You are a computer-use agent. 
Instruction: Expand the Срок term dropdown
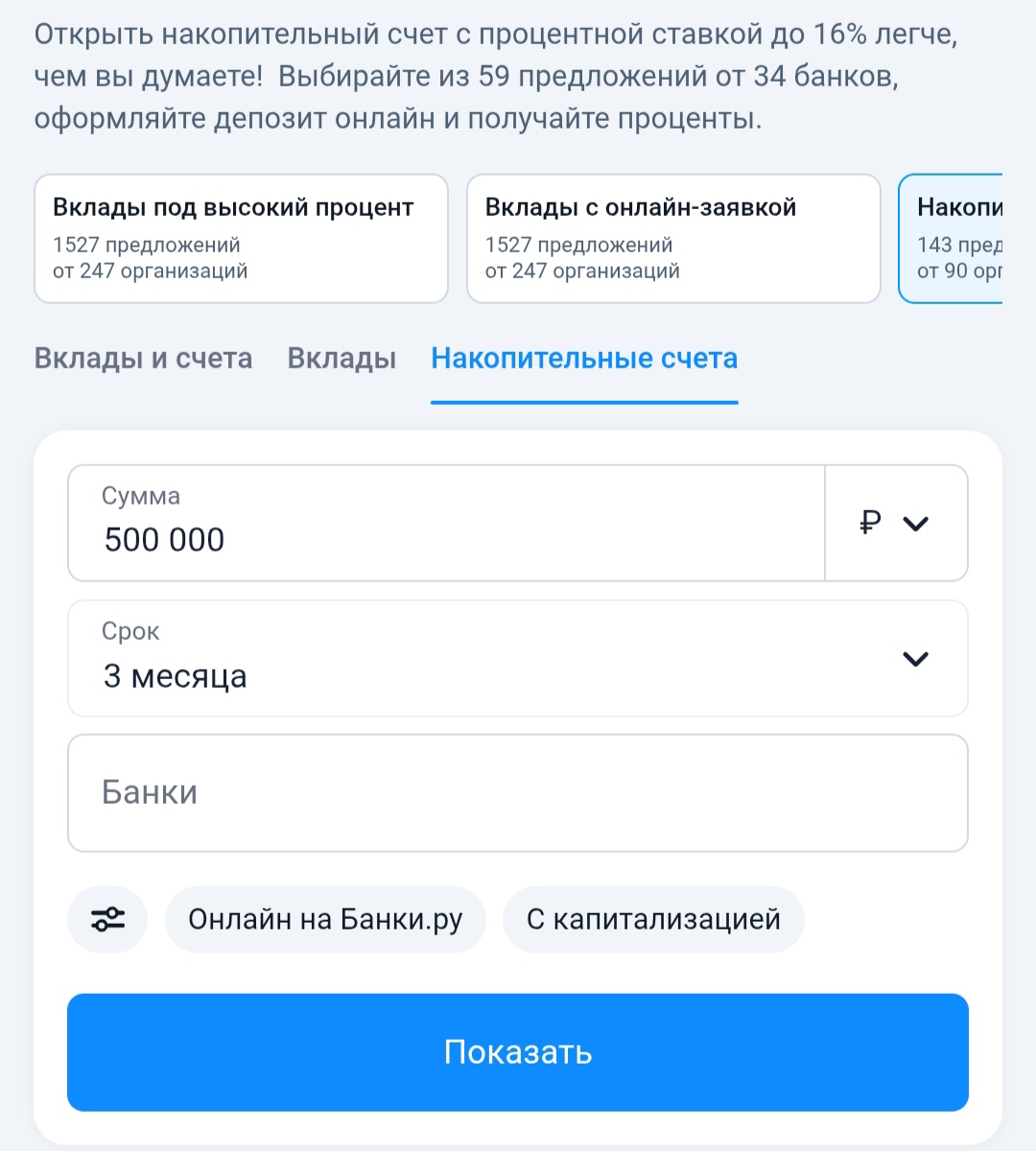[518, 659]
